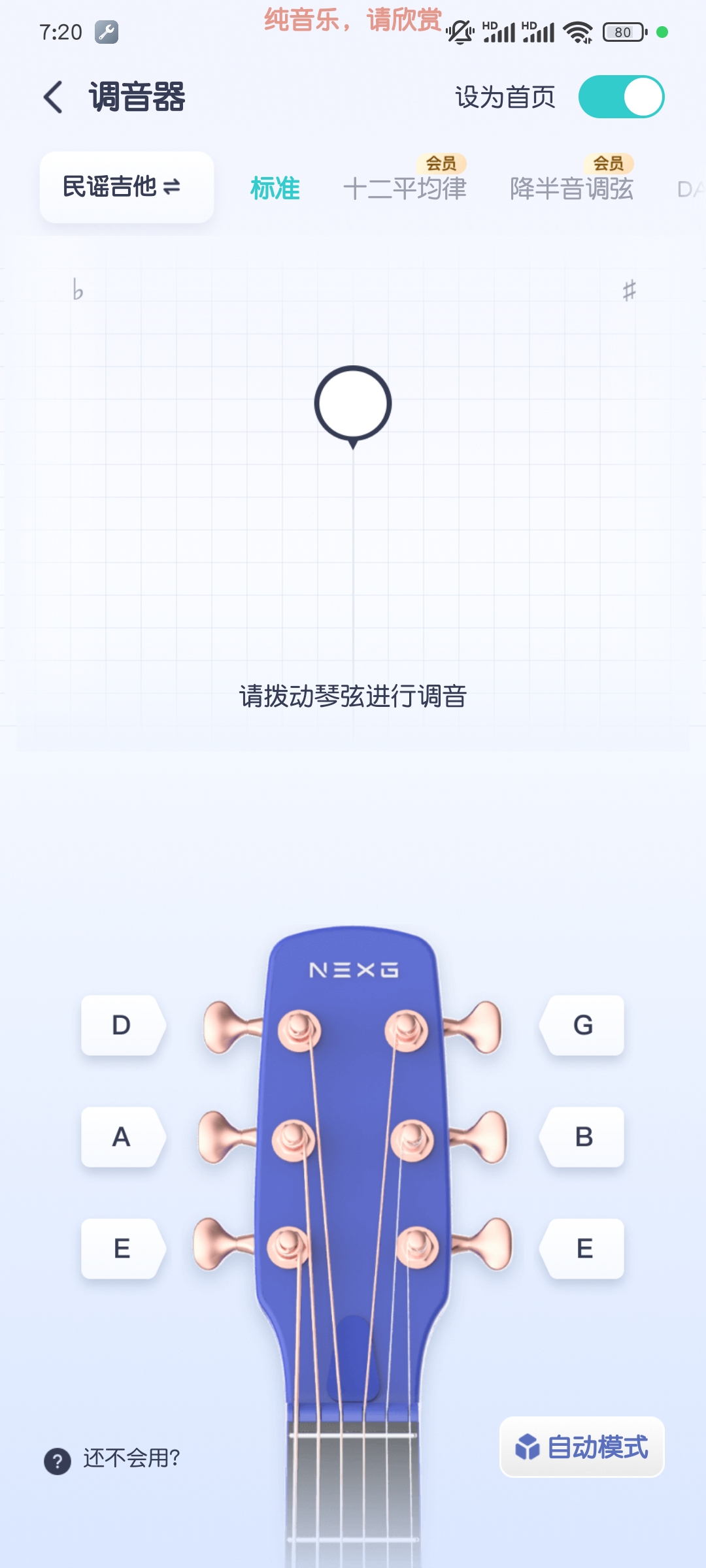Choose the high E string on the right
The height and width of the screenshot is (1568, 706).
(x=583, y=1249)
